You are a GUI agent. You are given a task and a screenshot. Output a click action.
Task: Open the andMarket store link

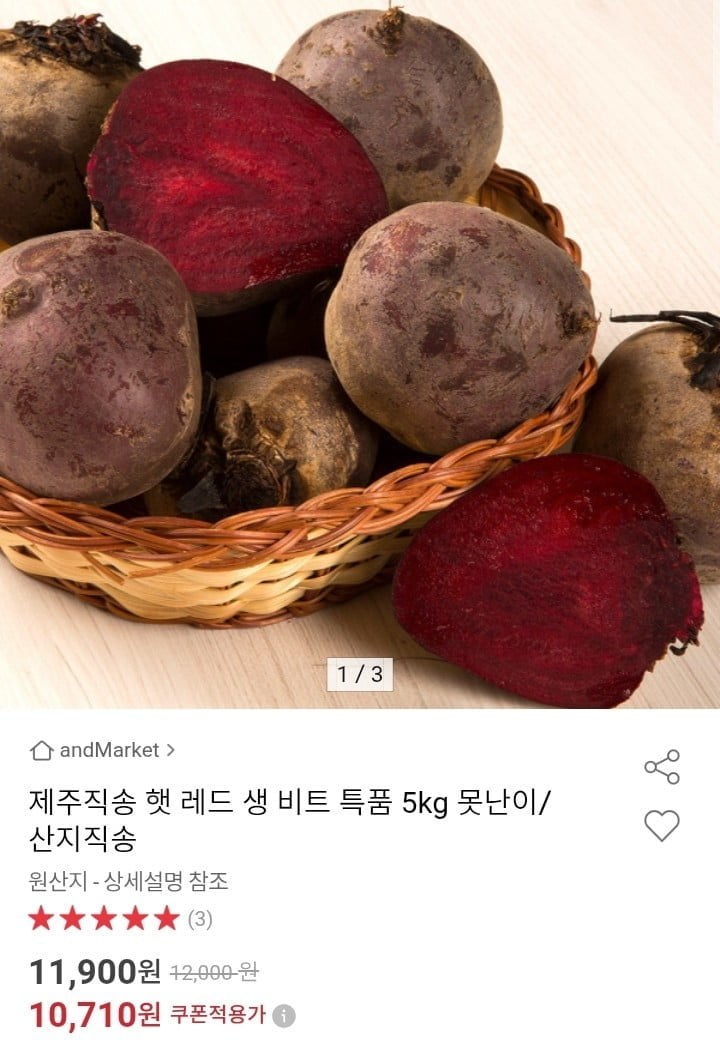pyautogui.click(x=103, y=749)
